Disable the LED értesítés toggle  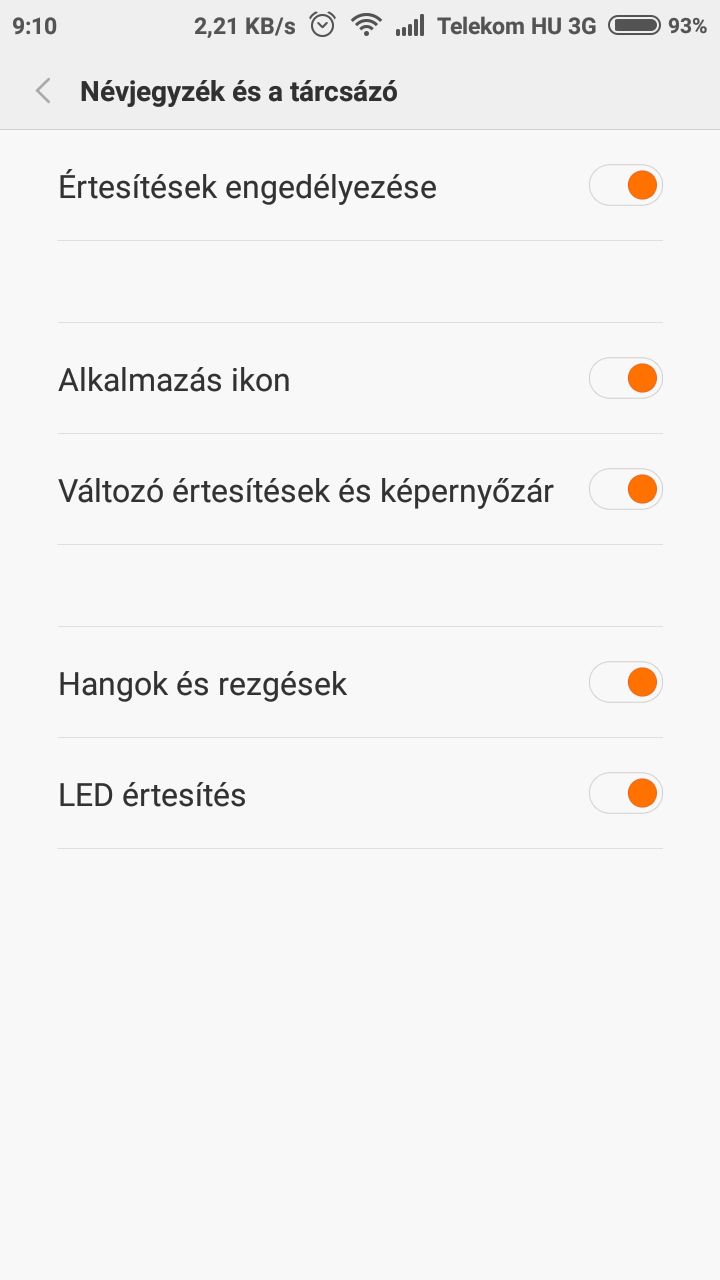[x=626, y=794]
